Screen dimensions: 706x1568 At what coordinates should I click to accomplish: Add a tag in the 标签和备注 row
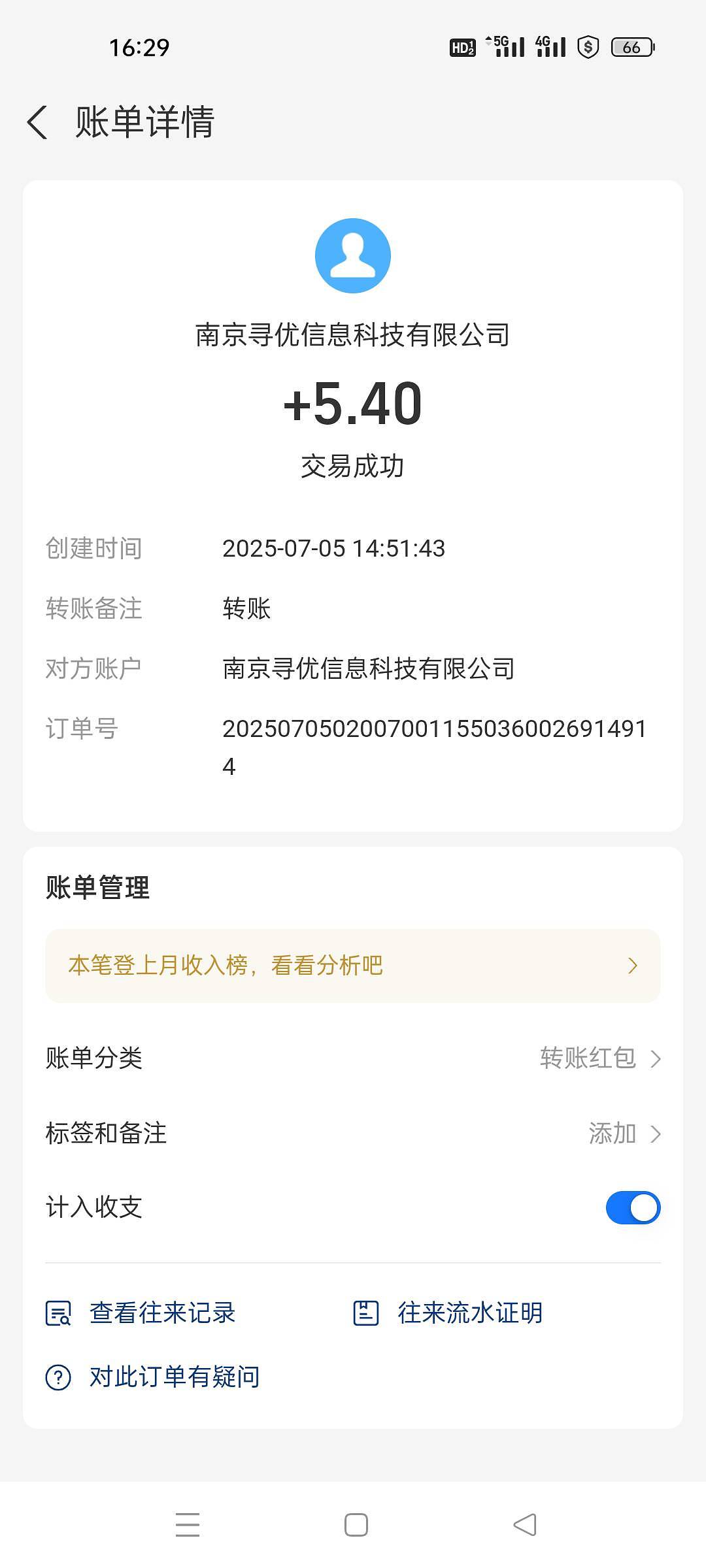pyautogui.click(x=353, y=1134)
